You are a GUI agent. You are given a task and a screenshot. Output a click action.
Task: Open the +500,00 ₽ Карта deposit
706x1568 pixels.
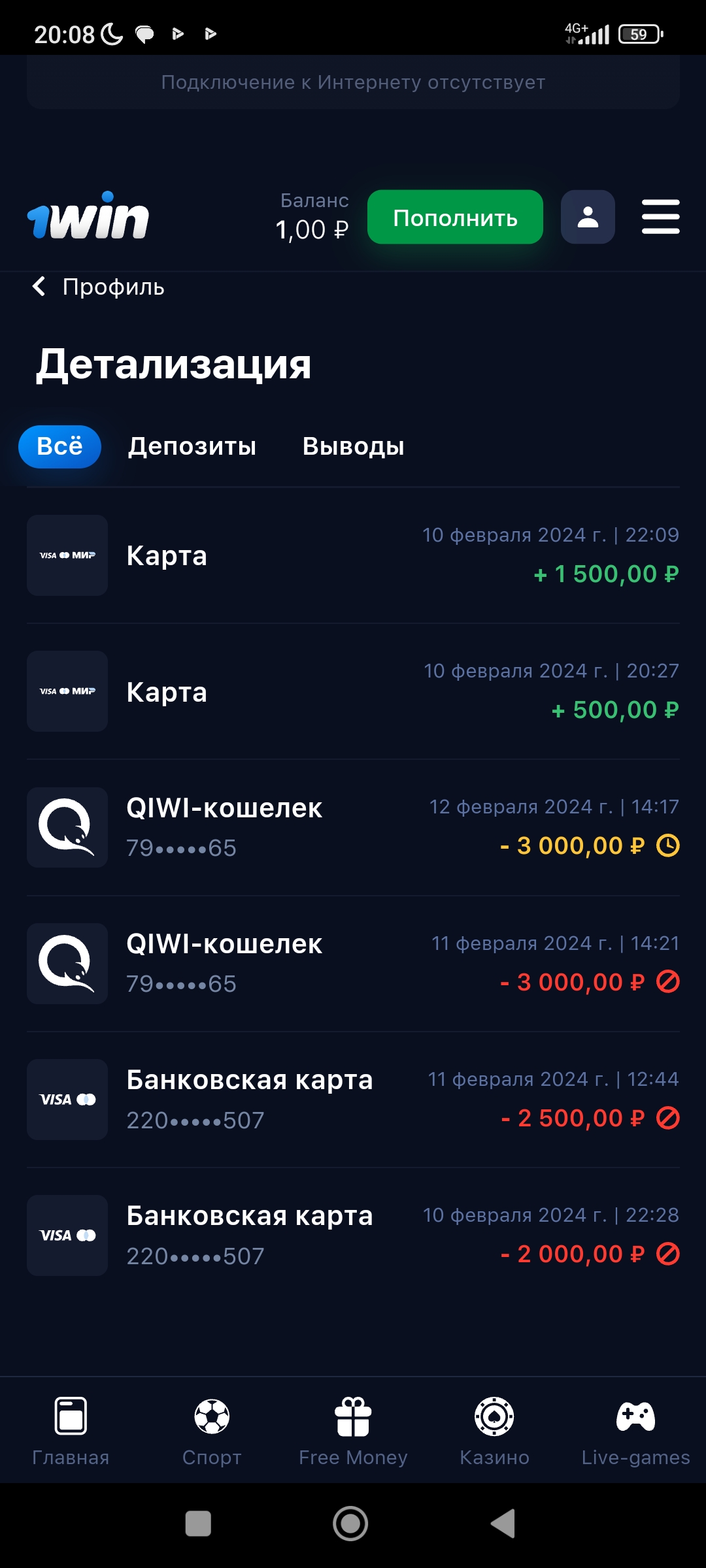pyautogui.click(x=353, y=691)
